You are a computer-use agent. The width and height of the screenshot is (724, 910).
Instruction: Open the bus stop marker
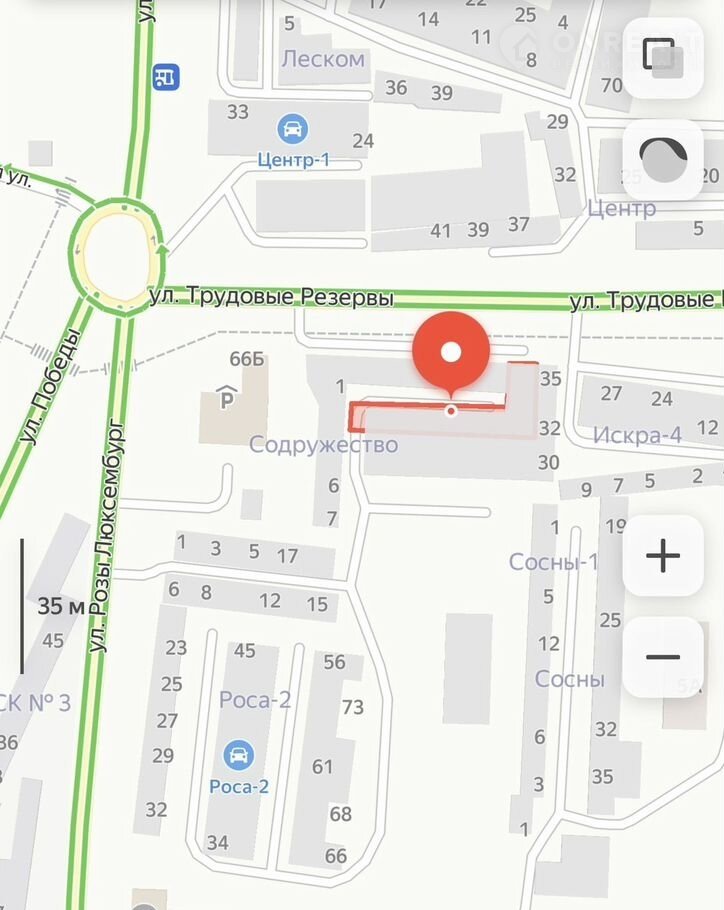(x=165, y=75)
